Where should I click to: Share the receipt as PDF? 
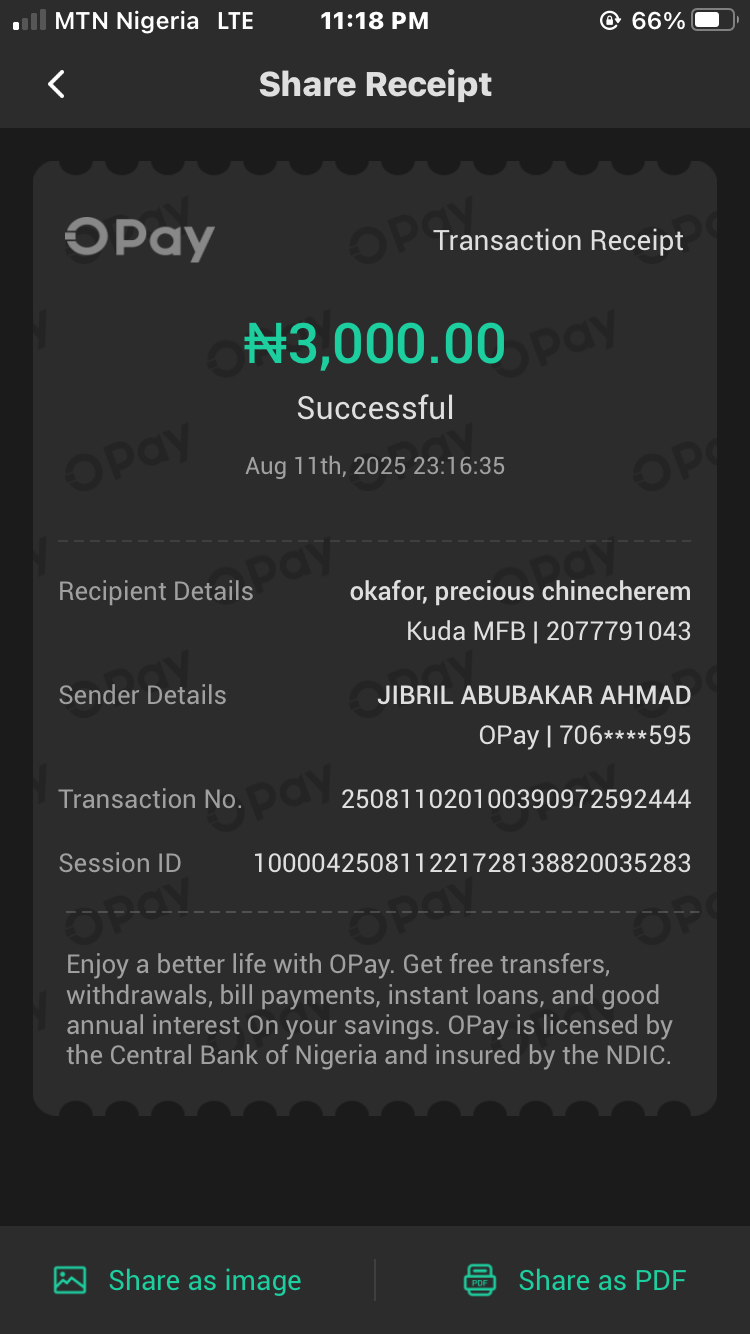575,1280
